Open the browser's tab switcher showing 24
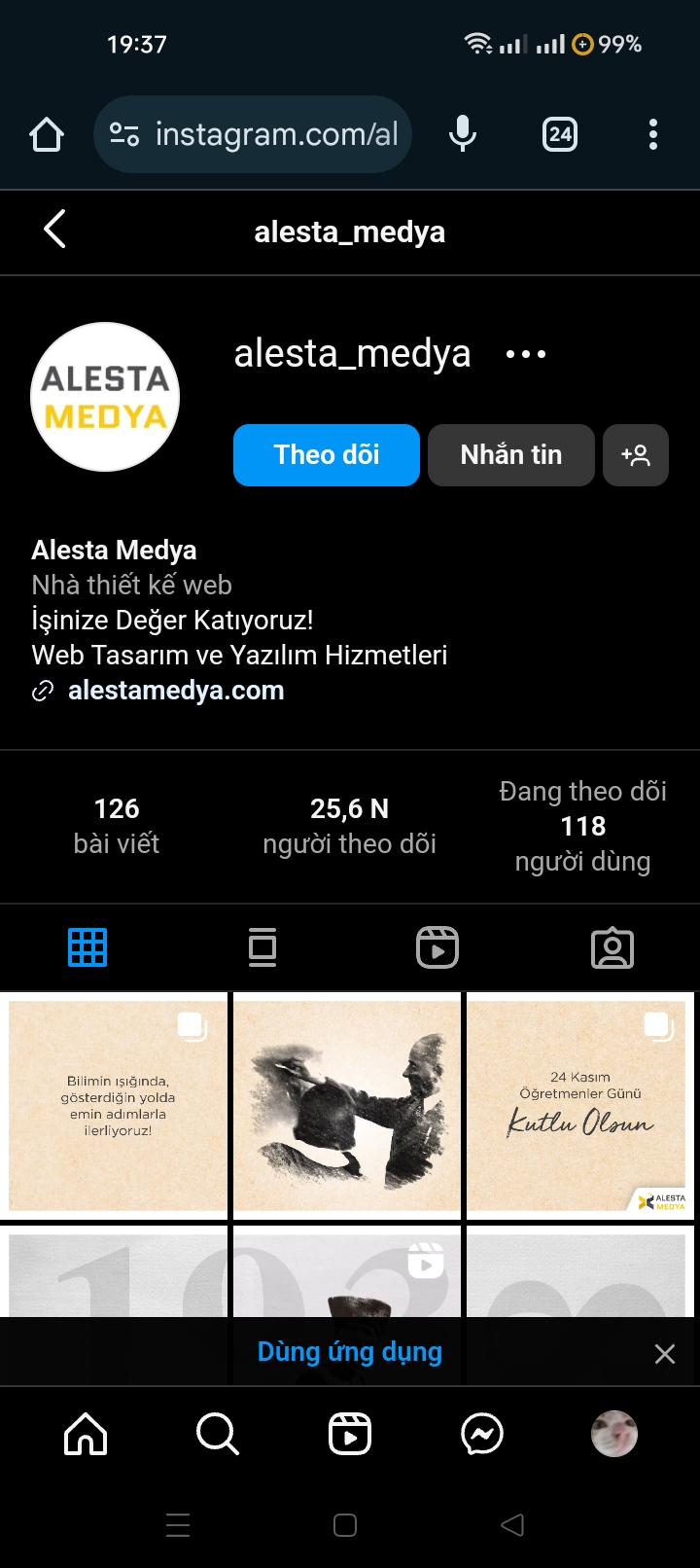Viewport: 700px width, 1568px height. pyautogui.click(x=560, y=134)
